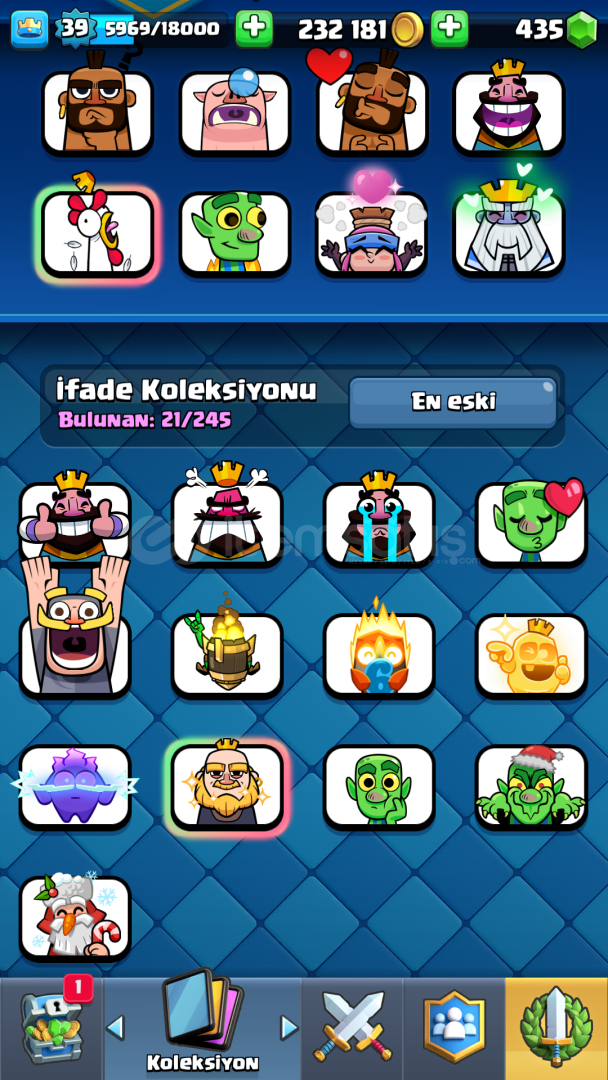The height and width of the screenshot is (1080, 608).
Task: Tap the player crown profile icon
Action: tap(30, 29)
